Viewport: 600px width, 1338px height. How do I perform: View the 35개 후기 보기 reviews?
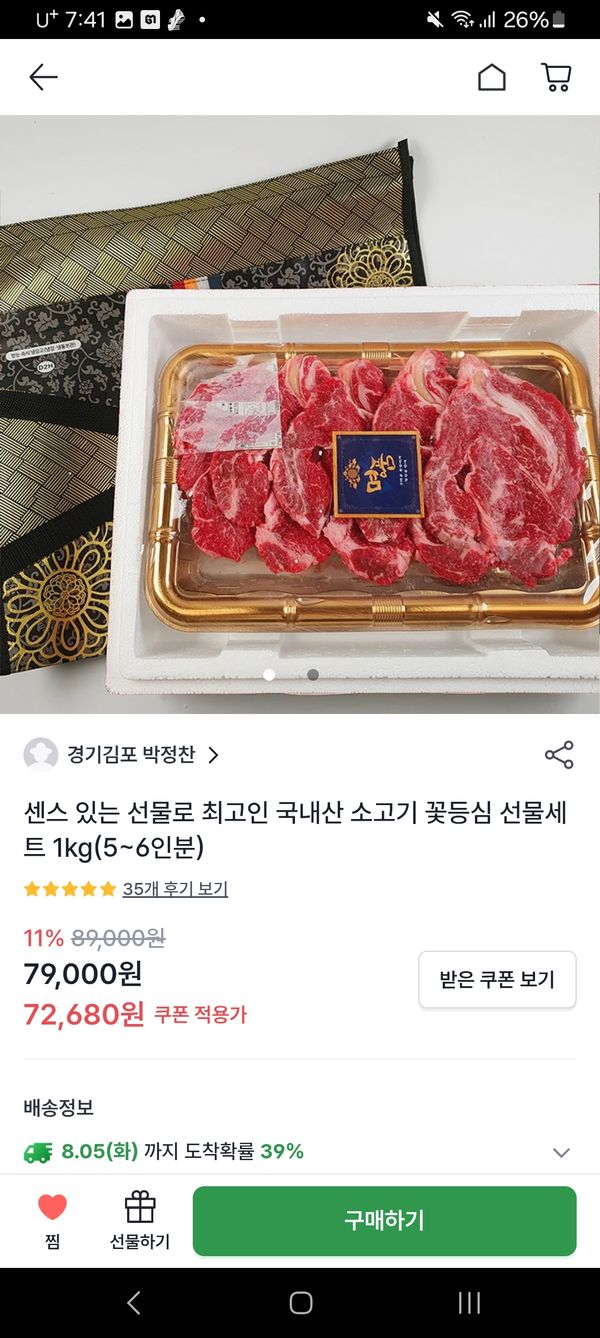(x=175, y=888)
